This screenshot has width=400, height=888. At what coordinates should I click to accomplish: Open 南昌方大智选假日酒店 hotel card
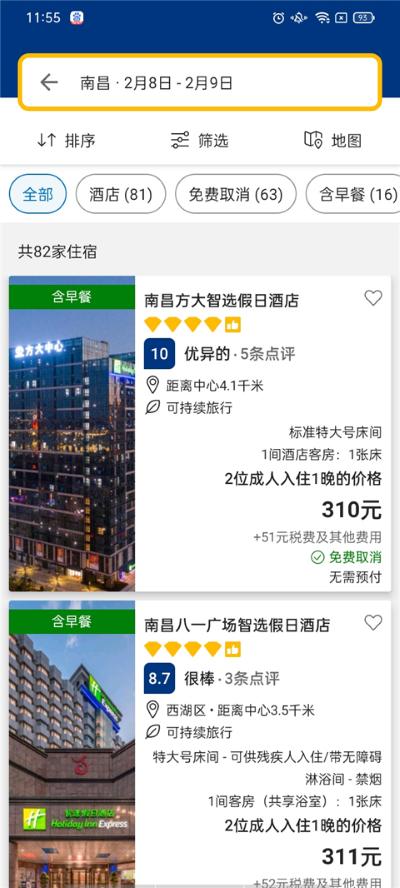coord(200,434)
